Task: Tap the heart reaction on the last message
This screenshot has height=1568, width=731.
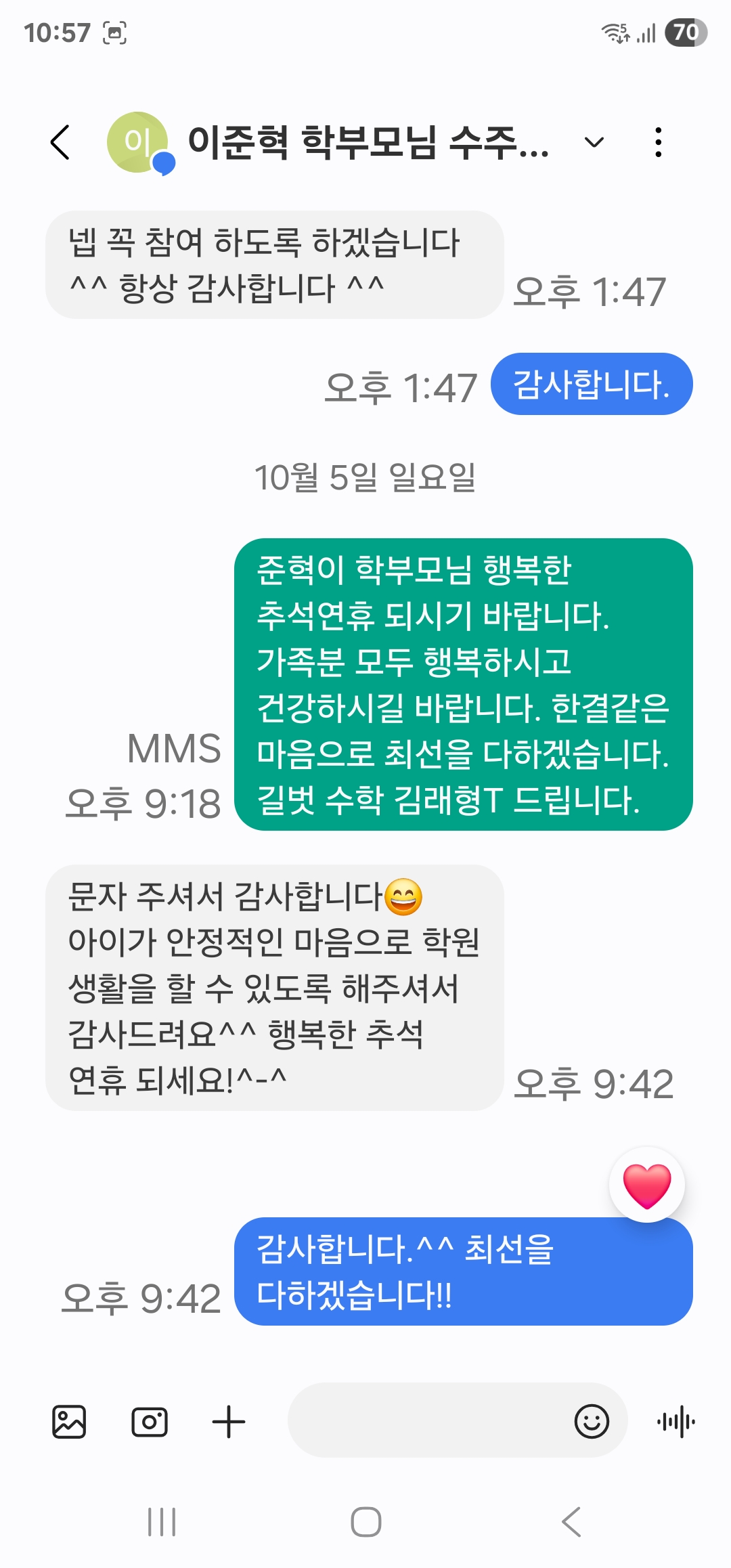Action: [646, 1185]
